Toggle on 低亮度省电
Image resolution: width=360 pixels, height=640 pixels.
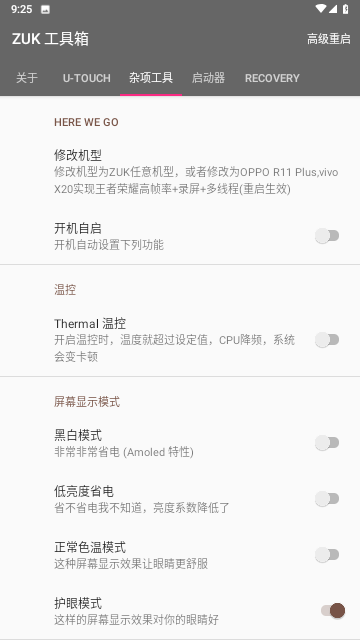327,498
